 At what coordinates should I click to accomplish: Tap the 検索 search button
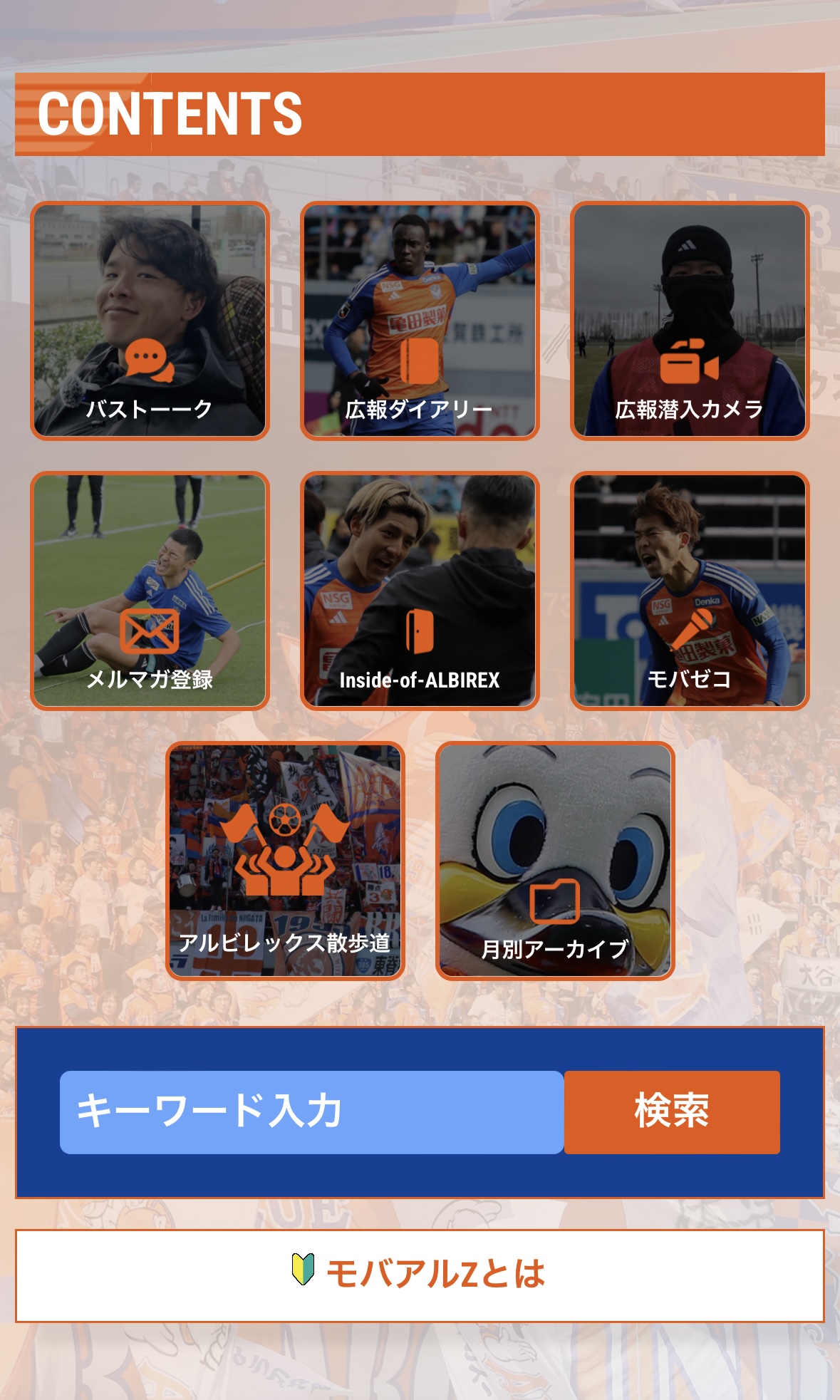click(672, 1112)
